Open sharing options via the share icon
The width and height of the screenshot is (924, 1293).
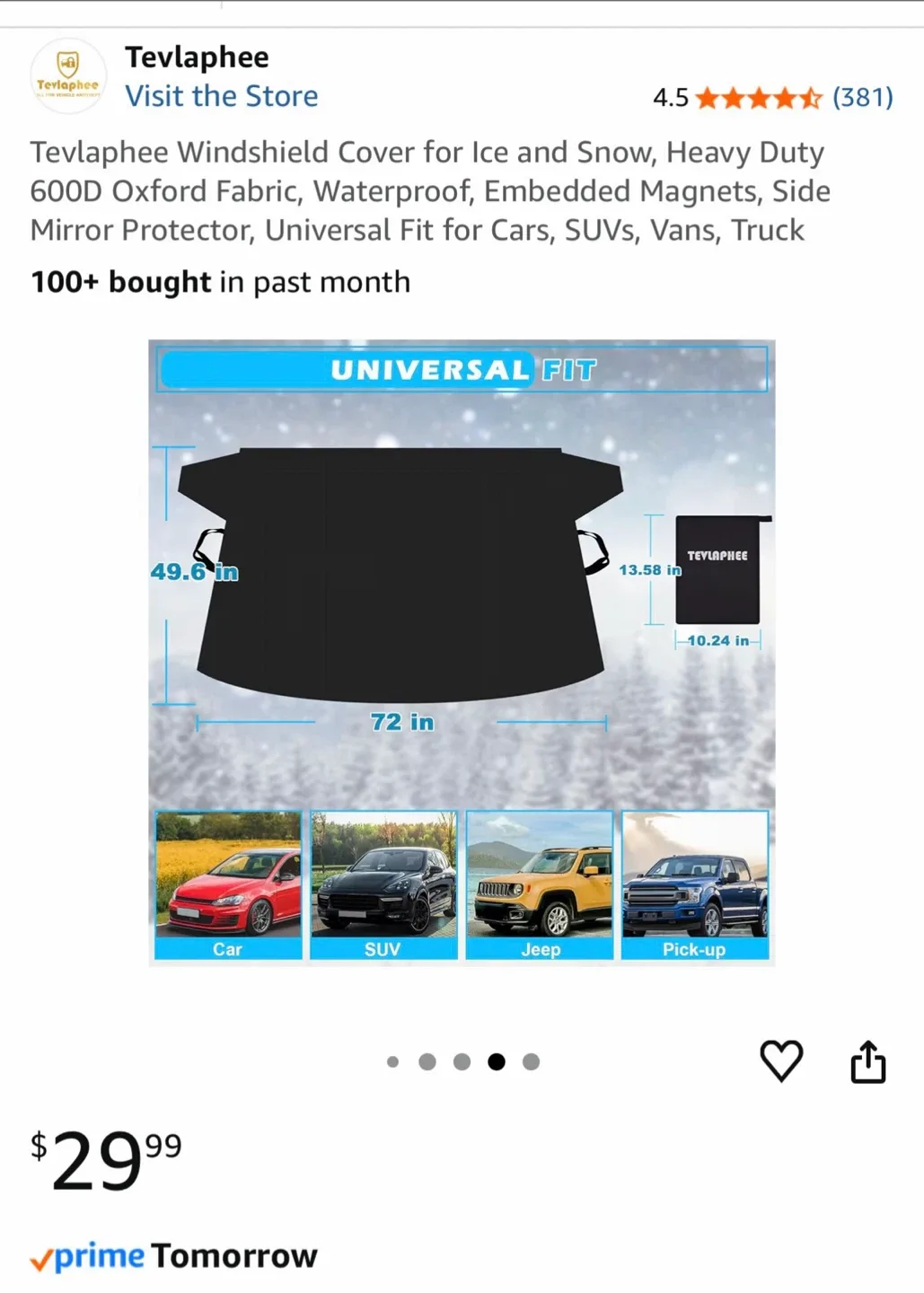click(867, 1061)
